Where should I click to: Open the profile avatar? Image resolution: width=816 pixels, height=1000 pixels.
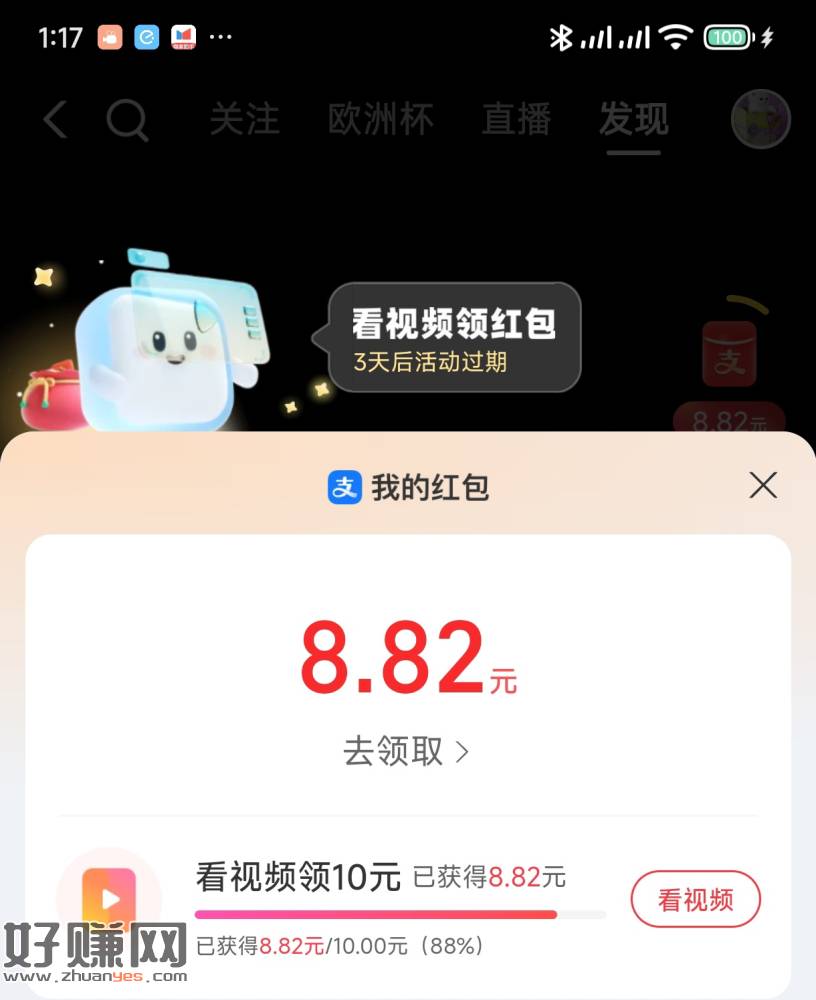tap(761, 120)
